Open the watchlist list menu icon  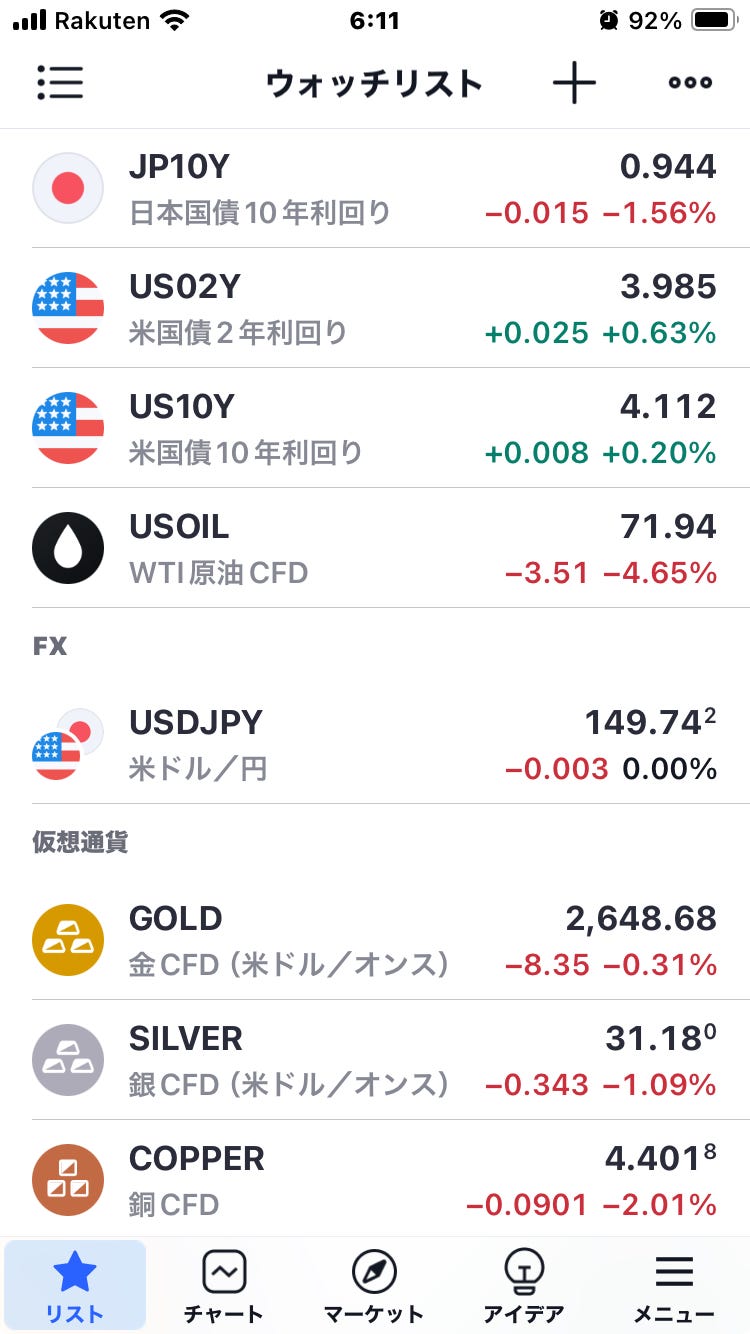60,83
